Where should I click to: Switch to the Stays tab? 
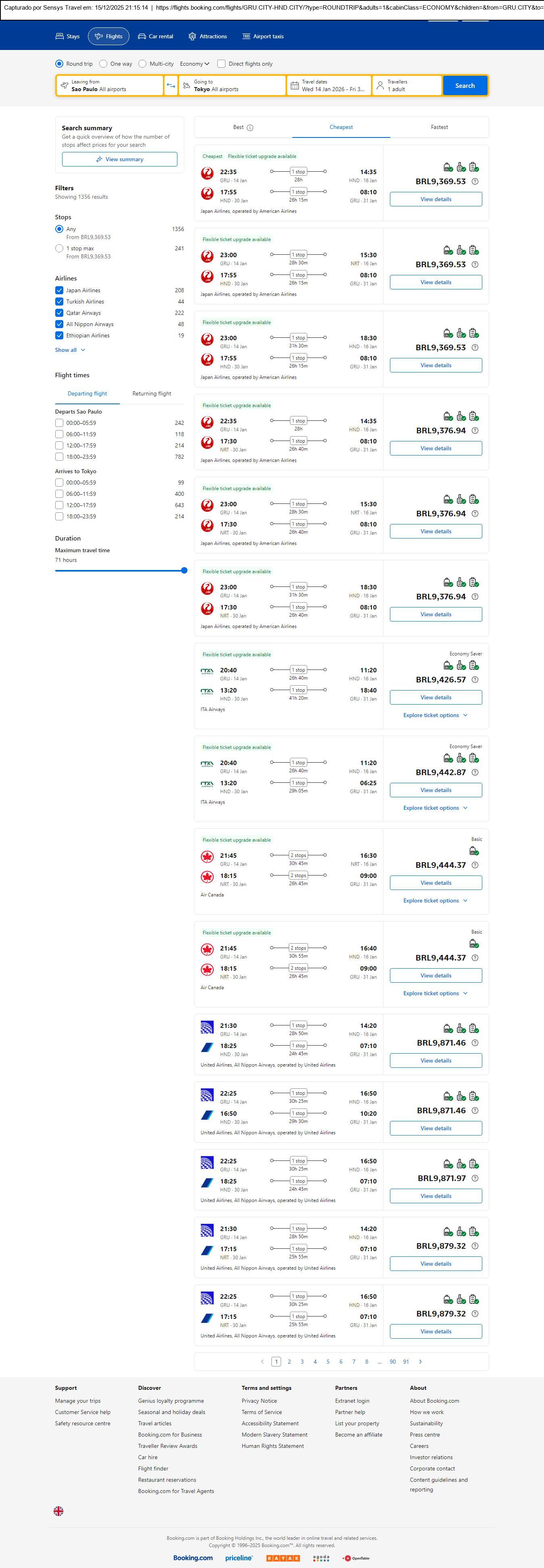(68, 37)
